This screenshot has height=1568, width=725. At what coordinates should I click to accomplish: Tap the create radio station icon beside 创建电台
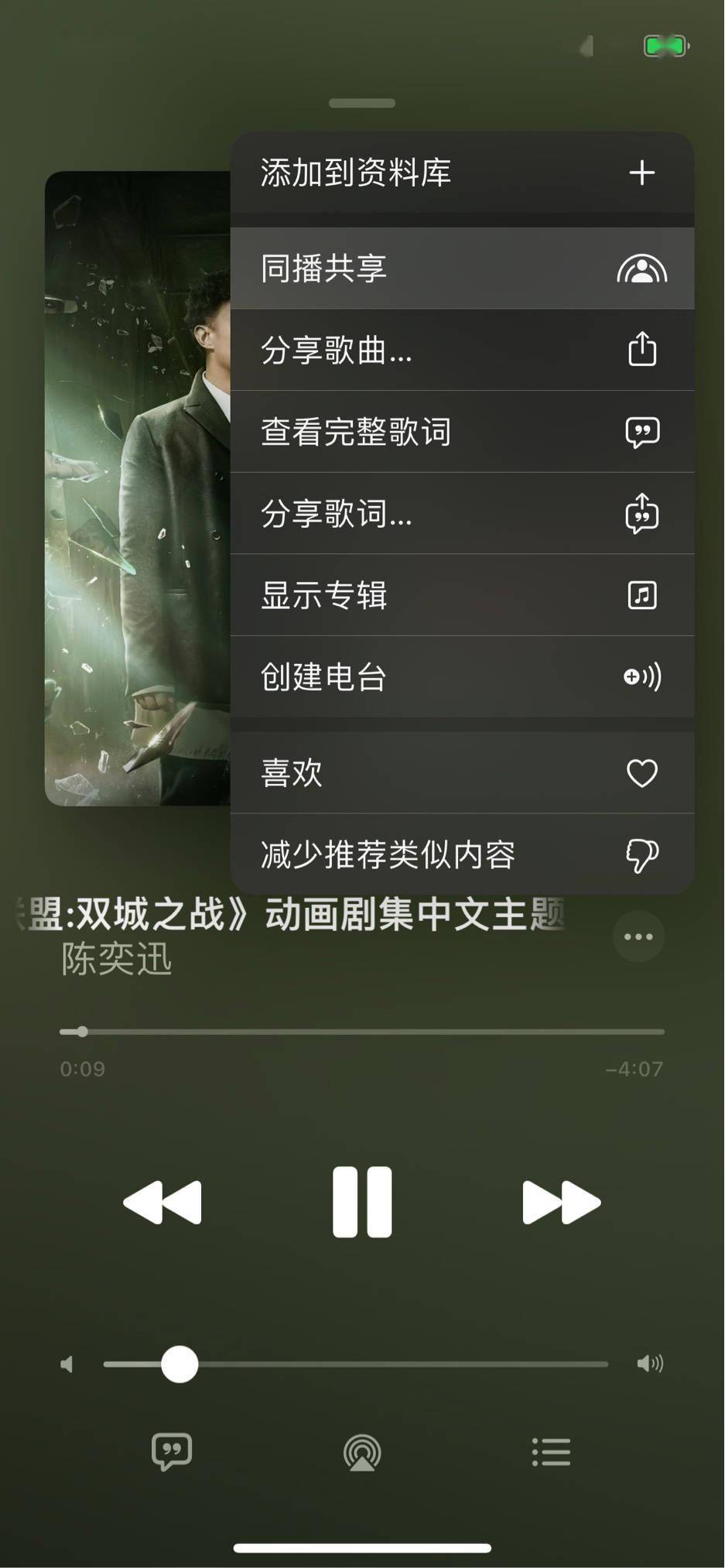click(x=642, y=676)
